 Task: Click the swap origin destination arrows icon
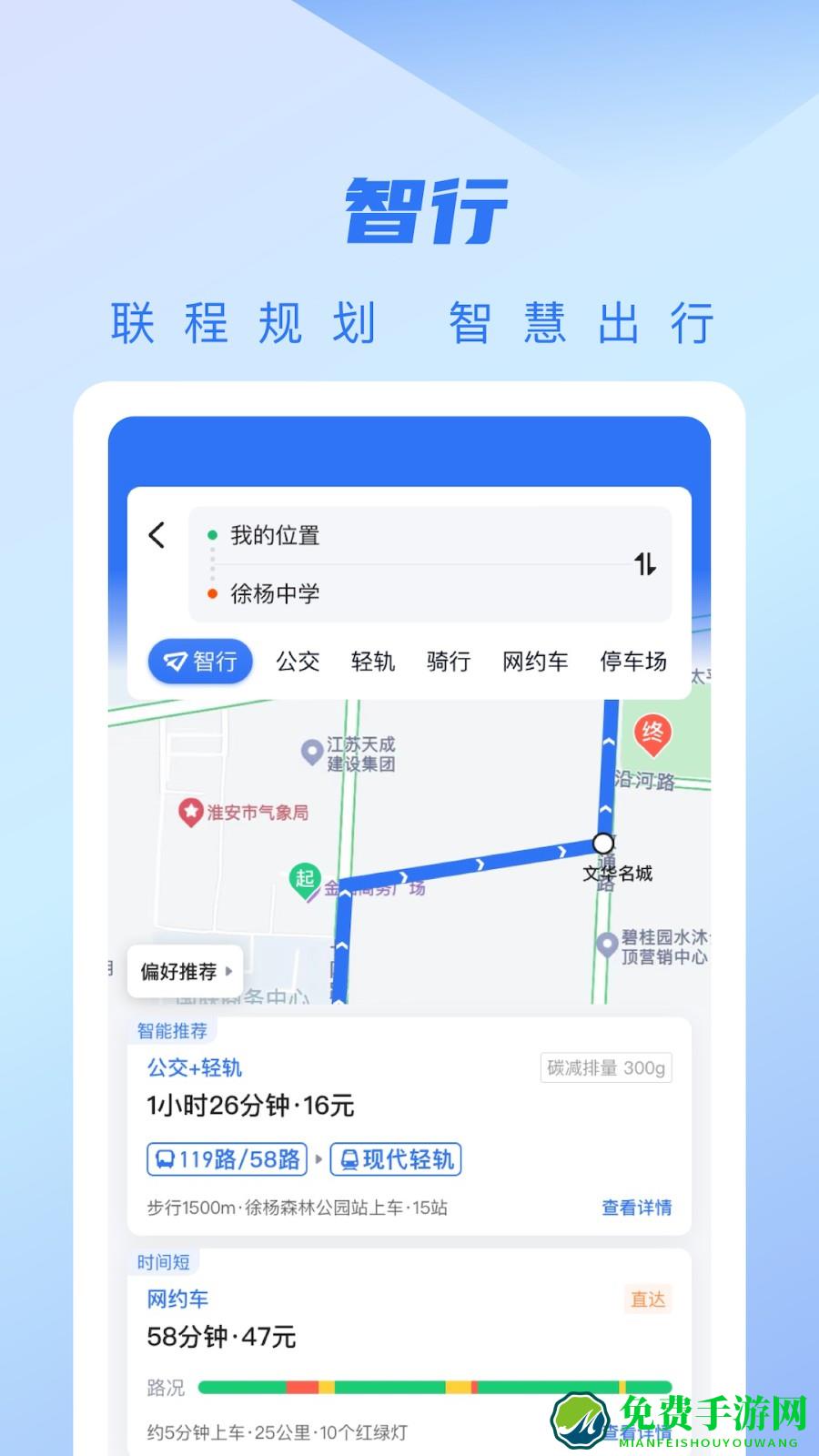click(645, 564)
